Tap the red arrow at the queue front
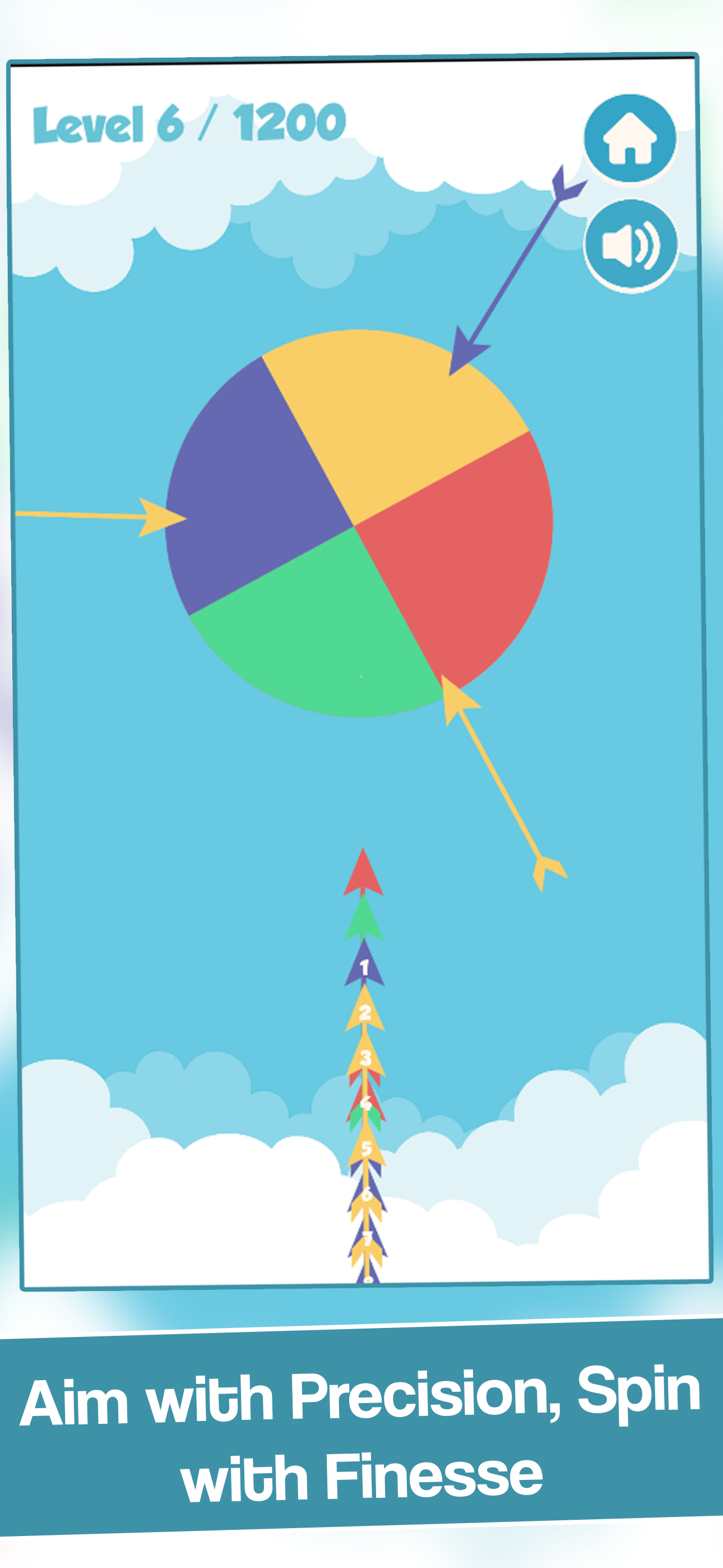The height and width of the screenshot is (1568, 723). coord(363,877)
